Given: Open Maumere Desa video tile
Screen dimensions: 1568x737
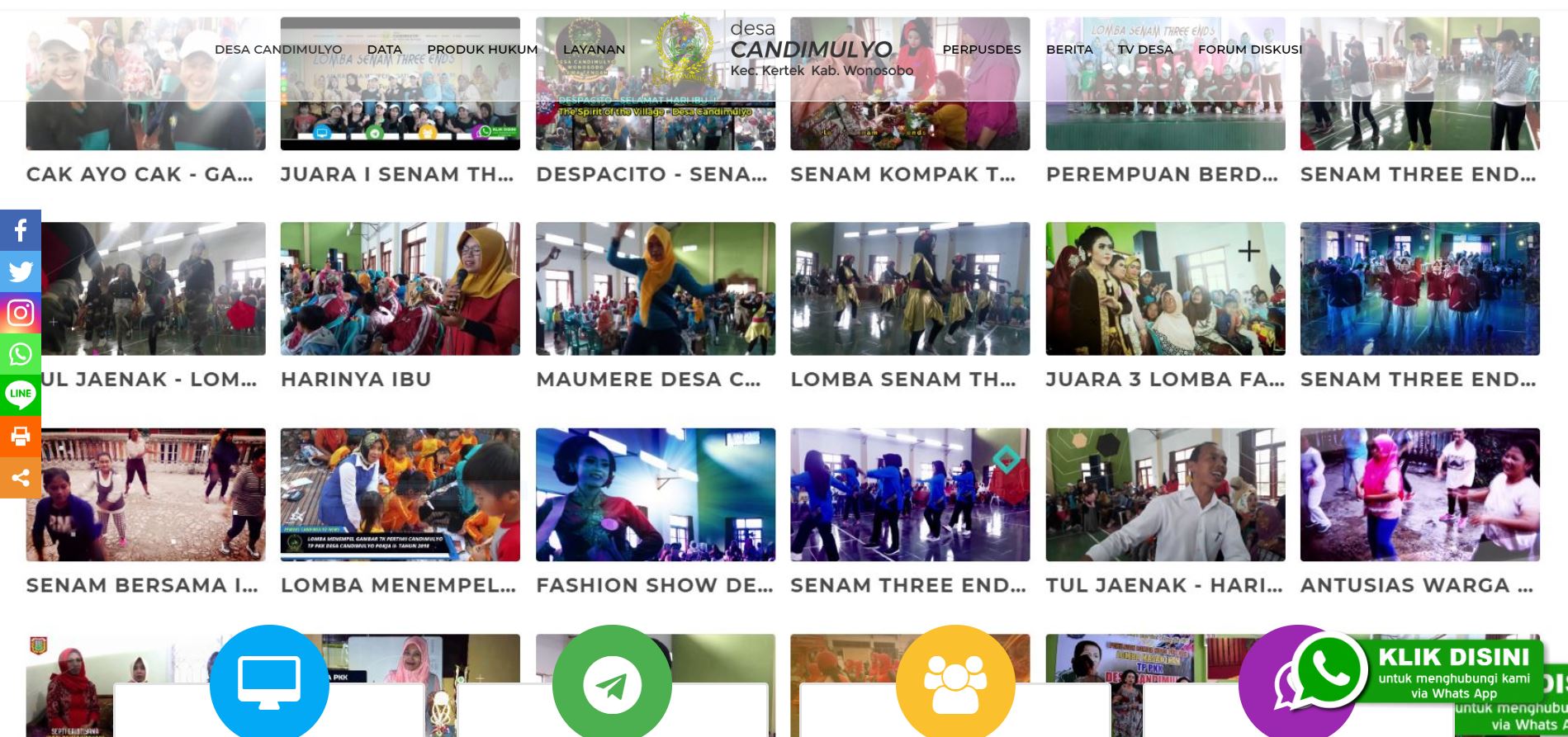Looking at the screenshot, I should point(655,289).
